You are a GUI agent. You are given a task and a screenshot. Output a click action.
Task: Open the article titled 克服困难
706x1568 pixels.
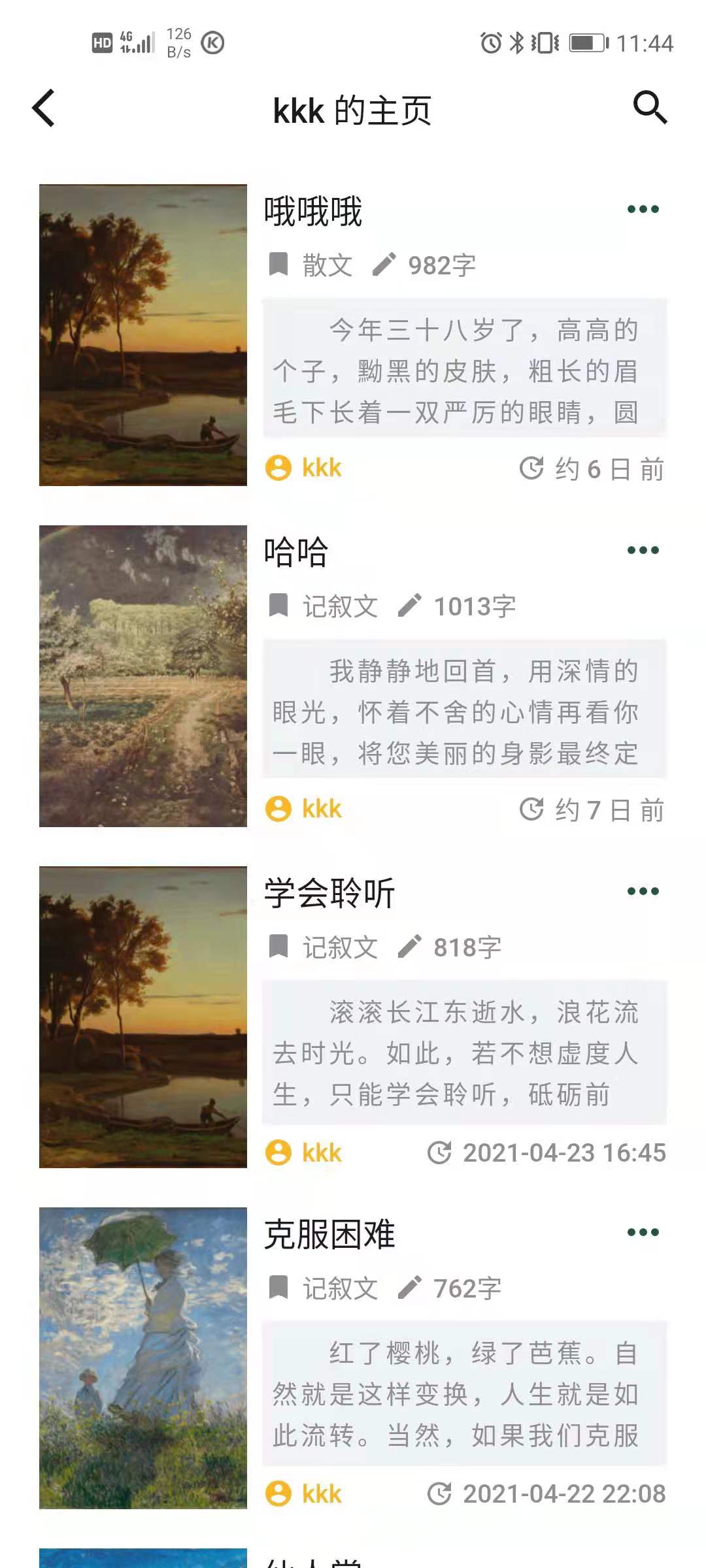point(329,1234)
